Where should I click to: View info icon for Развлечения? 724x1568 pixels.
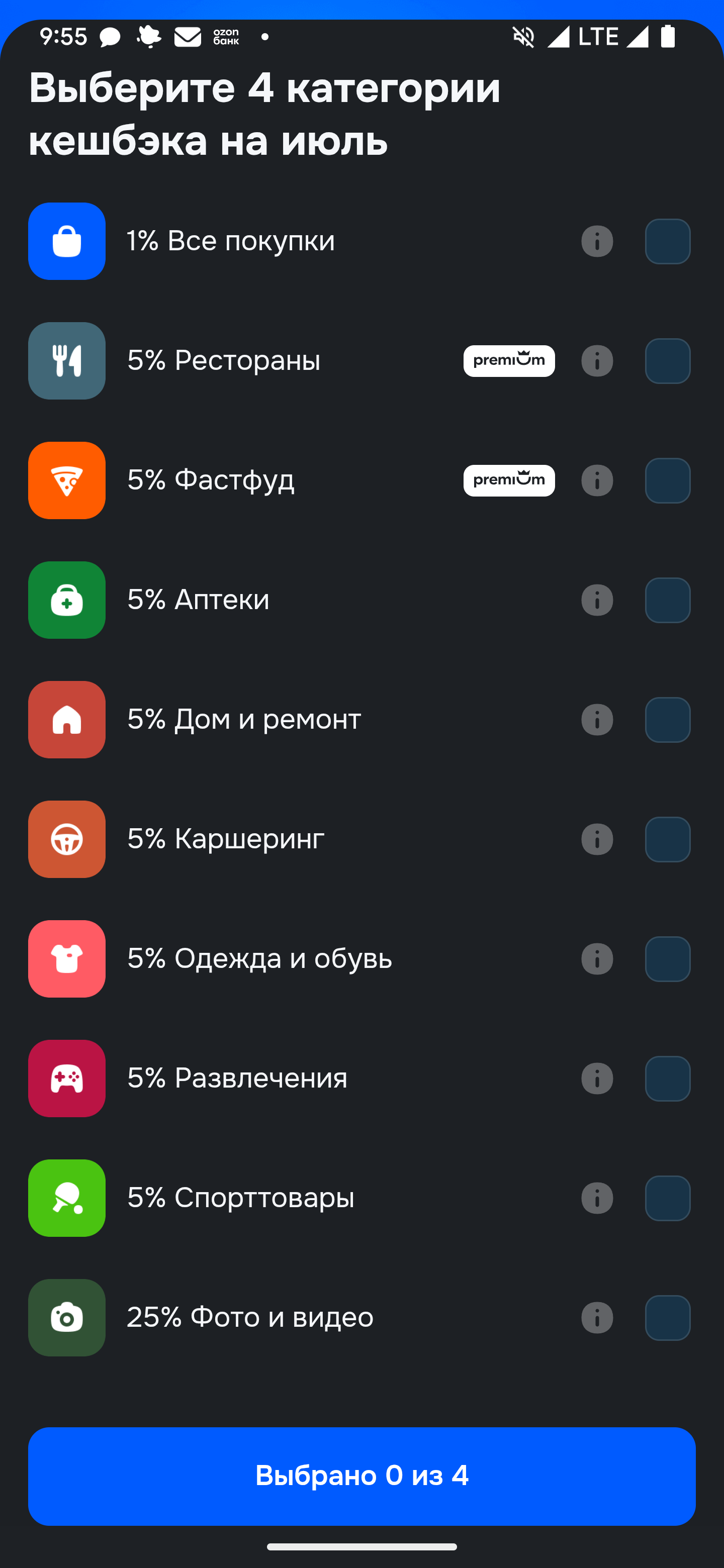pos(597,1079)
